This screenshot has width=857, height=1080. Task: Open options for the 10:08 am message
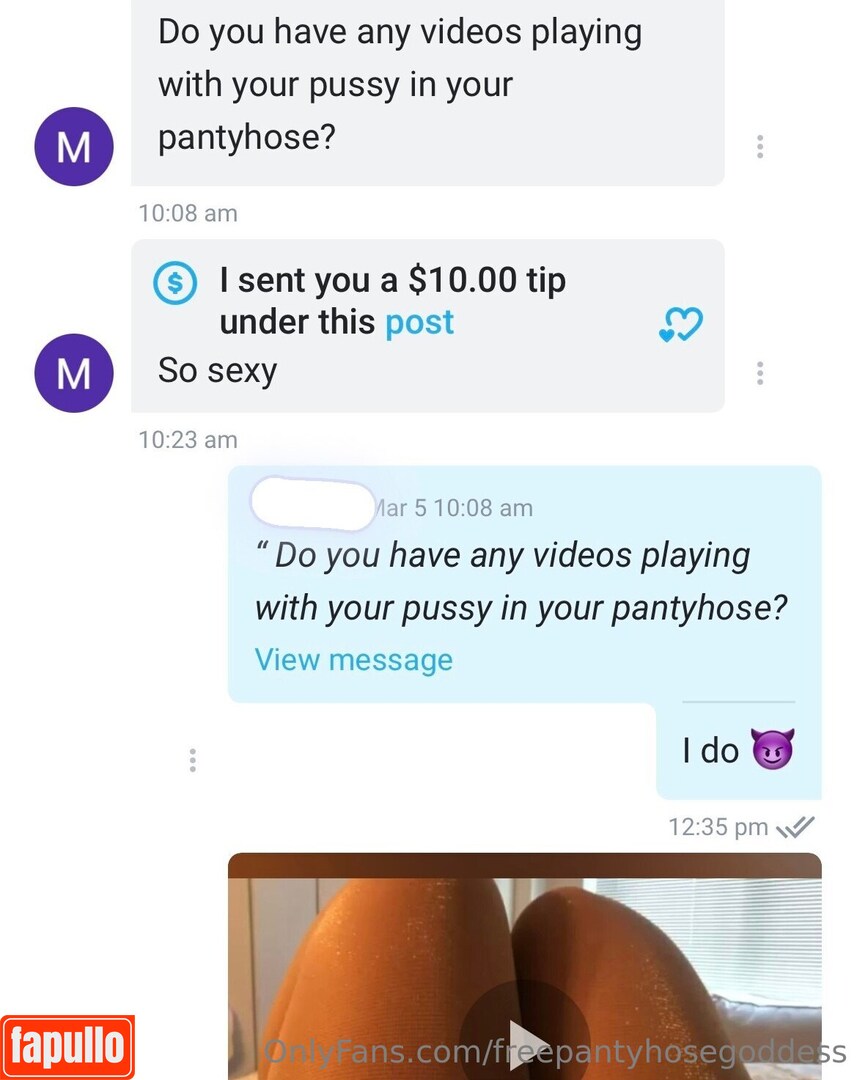760,146
